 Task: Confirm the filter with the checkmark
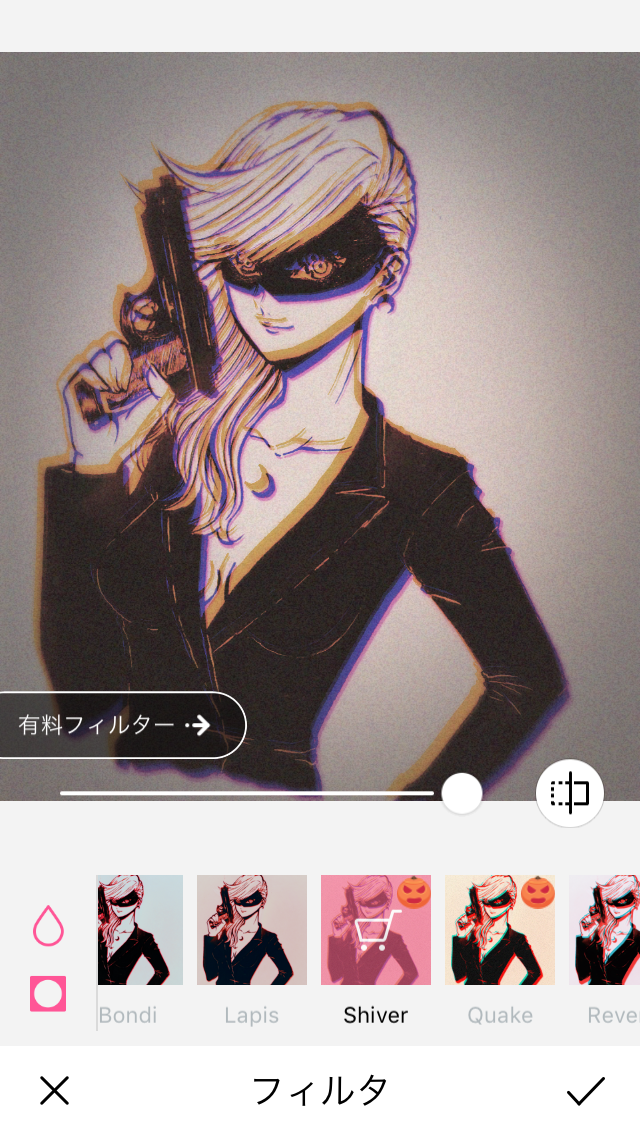(x=585, y=1090)
